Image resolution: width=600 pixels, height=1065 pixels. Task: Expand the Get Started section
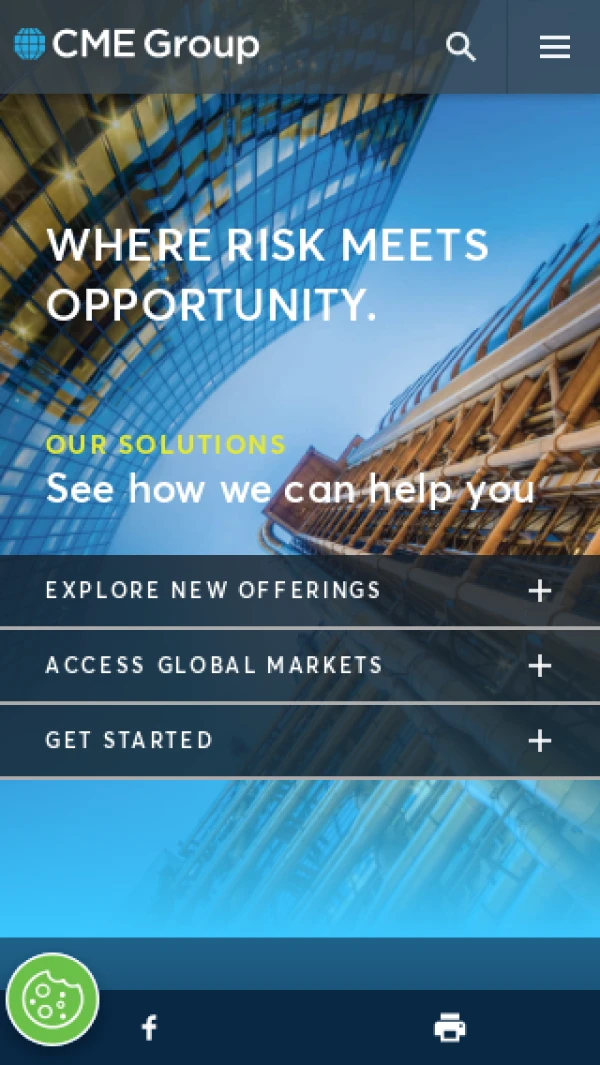click(540, 741)
